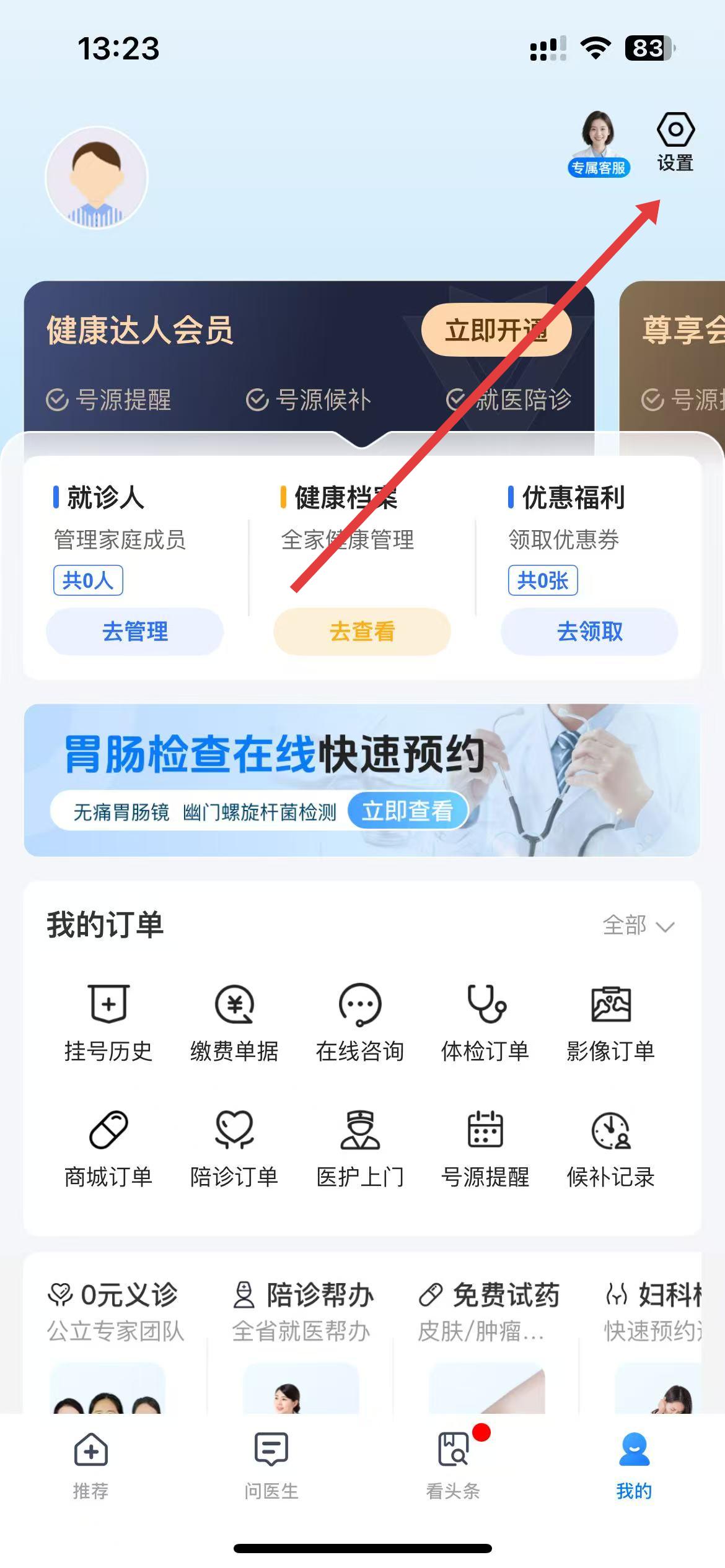This screenshot has height=1568, width=725.
Task: Expand 全部 in 我的订单
Action: click(638, 926)
